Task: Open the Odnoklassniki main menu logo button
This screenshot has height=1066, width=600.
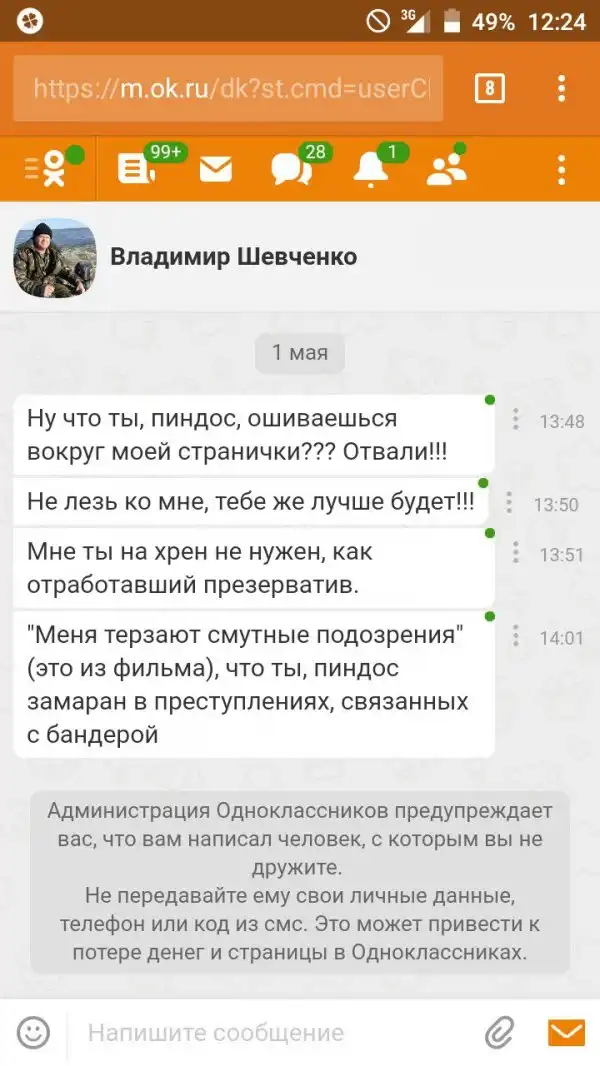Action: [x=48, y=169]
